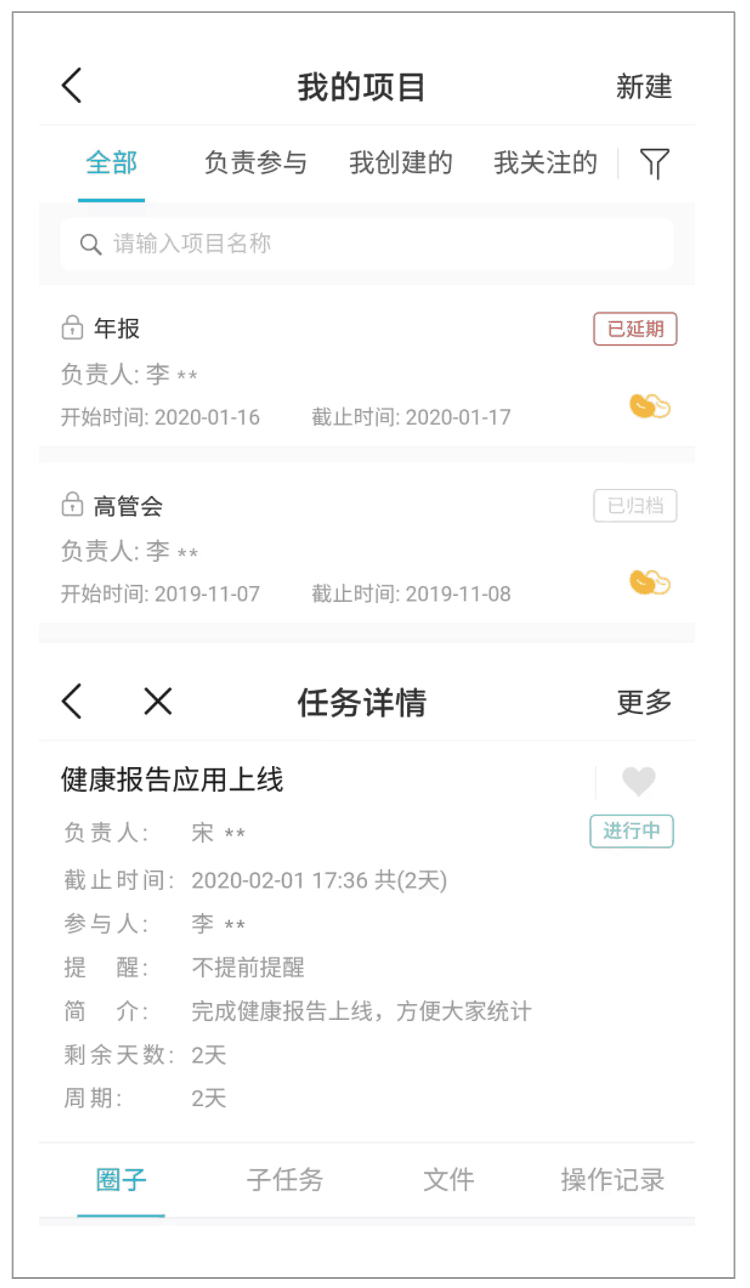The image size is (750, 1288).
Task: Click the lock icon next to 年报
Action: tap(72, 327)
